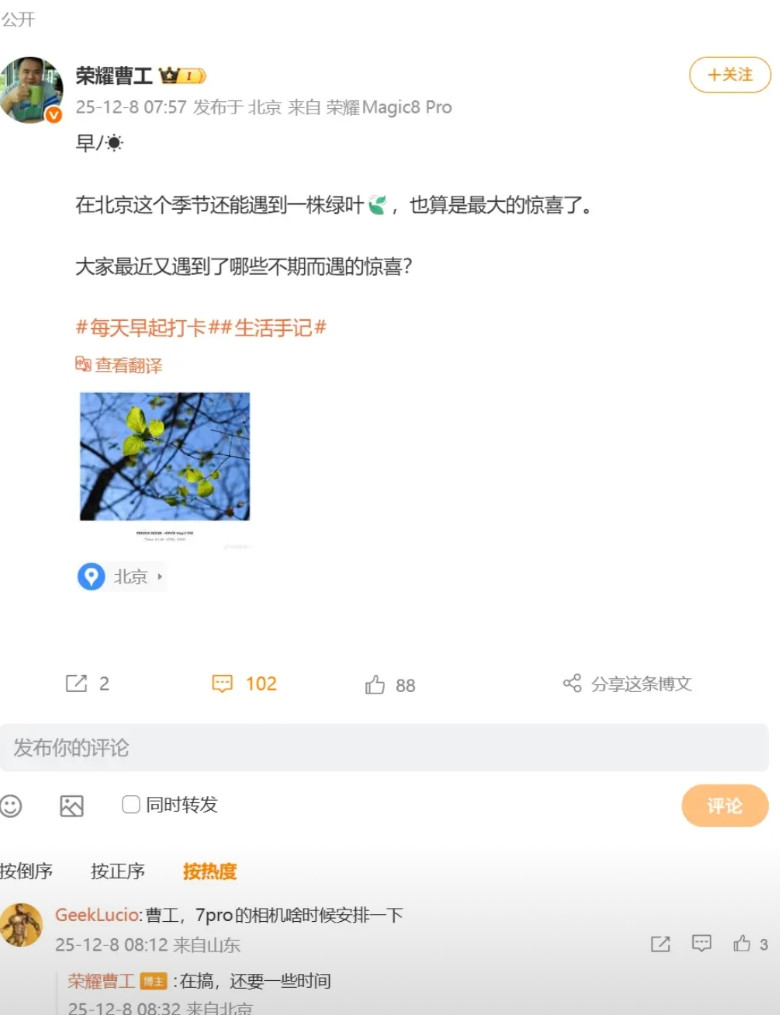
Task: Click the repost icon on the post
Action: coord(76,683)
